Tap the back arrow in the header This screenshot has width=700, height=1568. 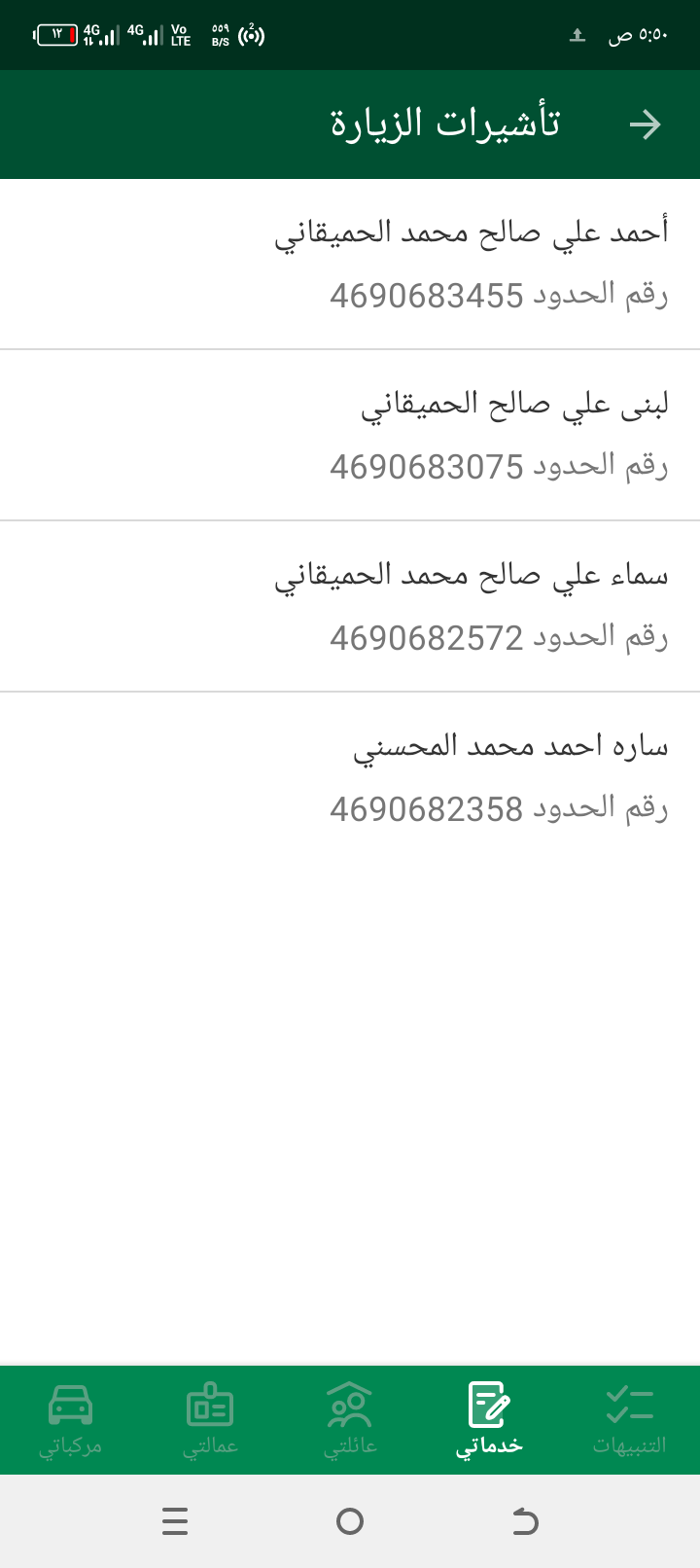[645, 125]
